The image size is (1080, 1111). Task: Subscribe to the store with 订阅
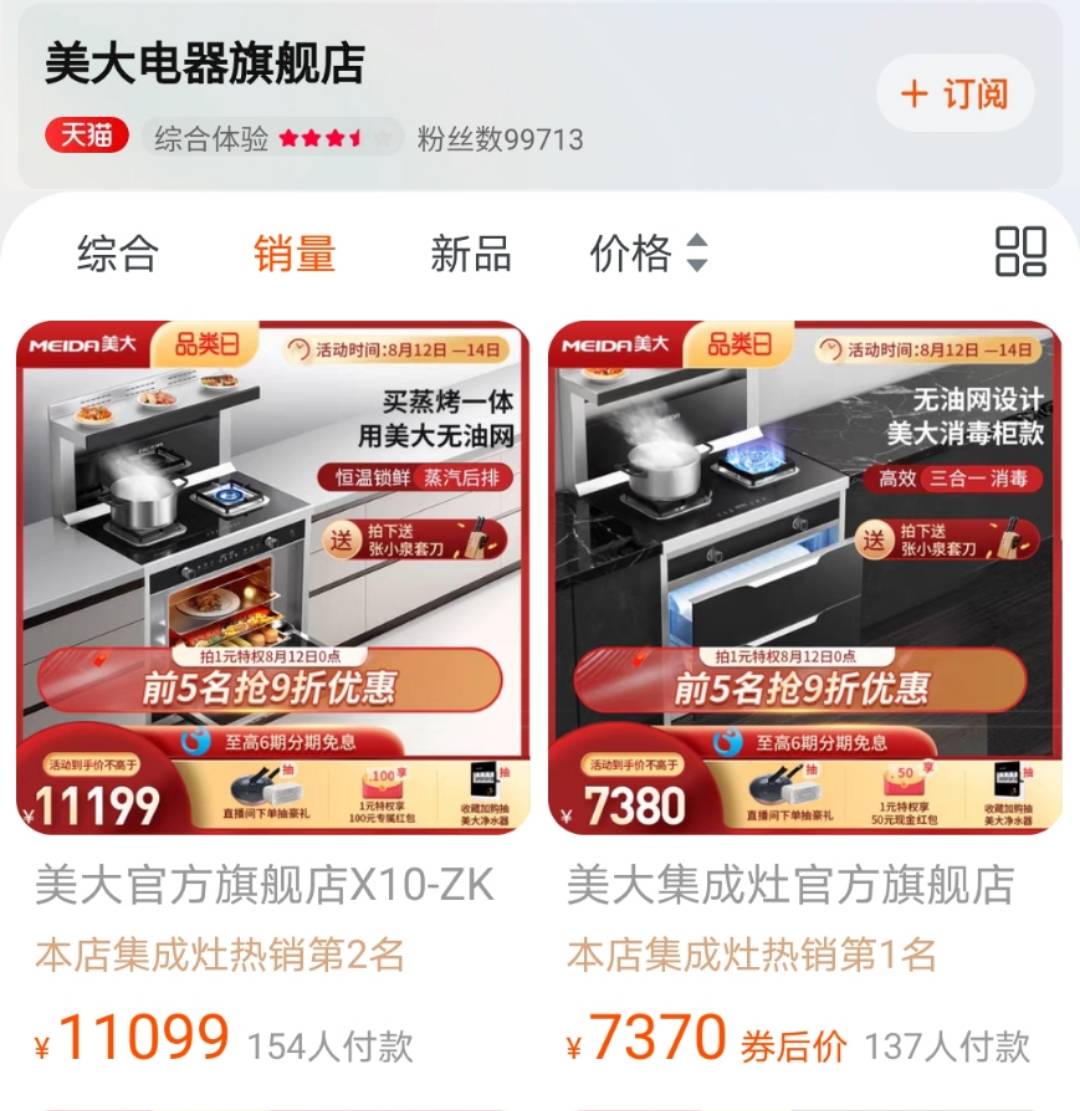click(955, 94)
